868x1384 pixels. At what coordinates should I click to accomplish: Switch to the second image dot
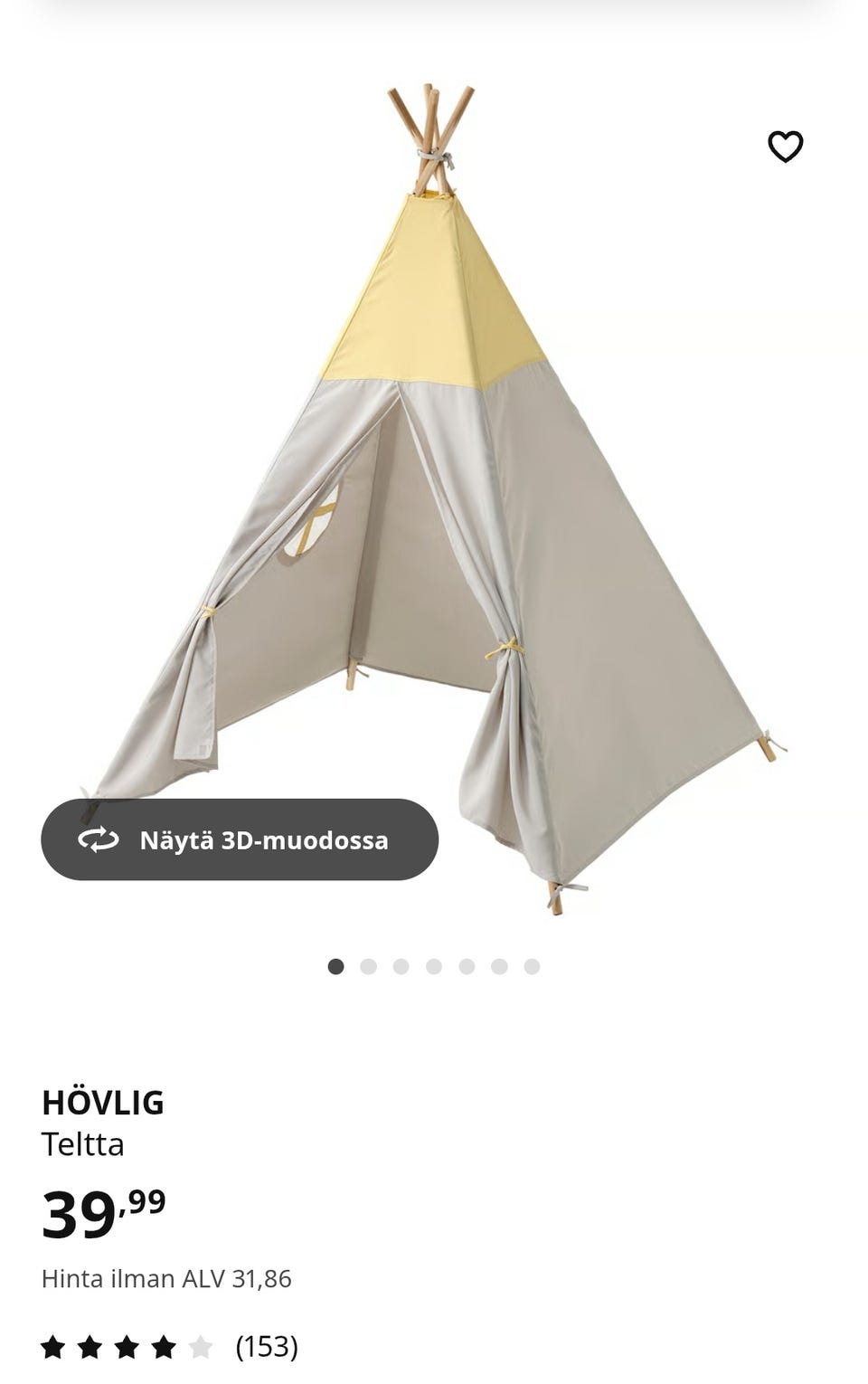pyautogui.click(x=367, y=966)
